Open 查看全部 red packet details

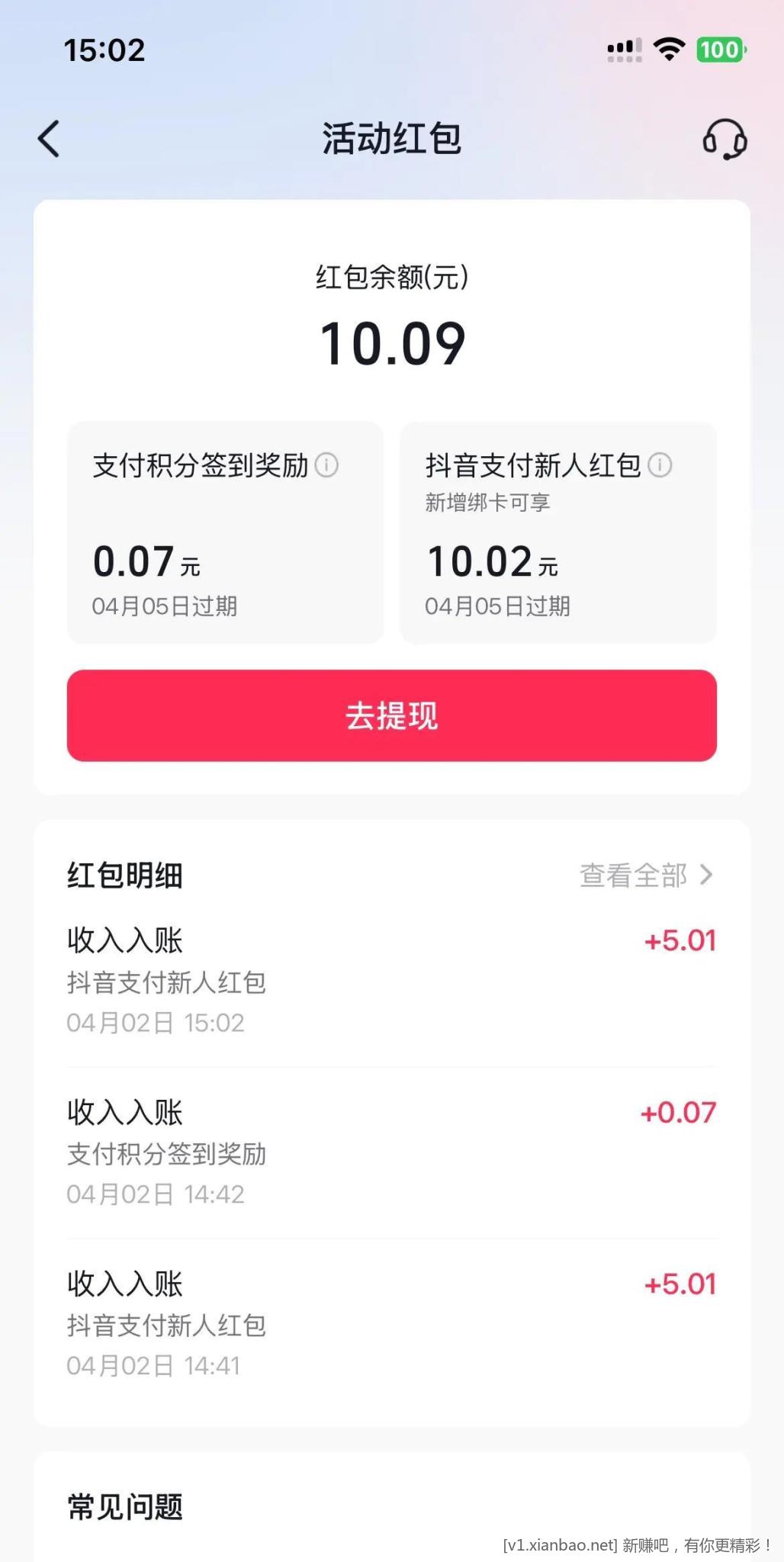click(x=645, y=875)
